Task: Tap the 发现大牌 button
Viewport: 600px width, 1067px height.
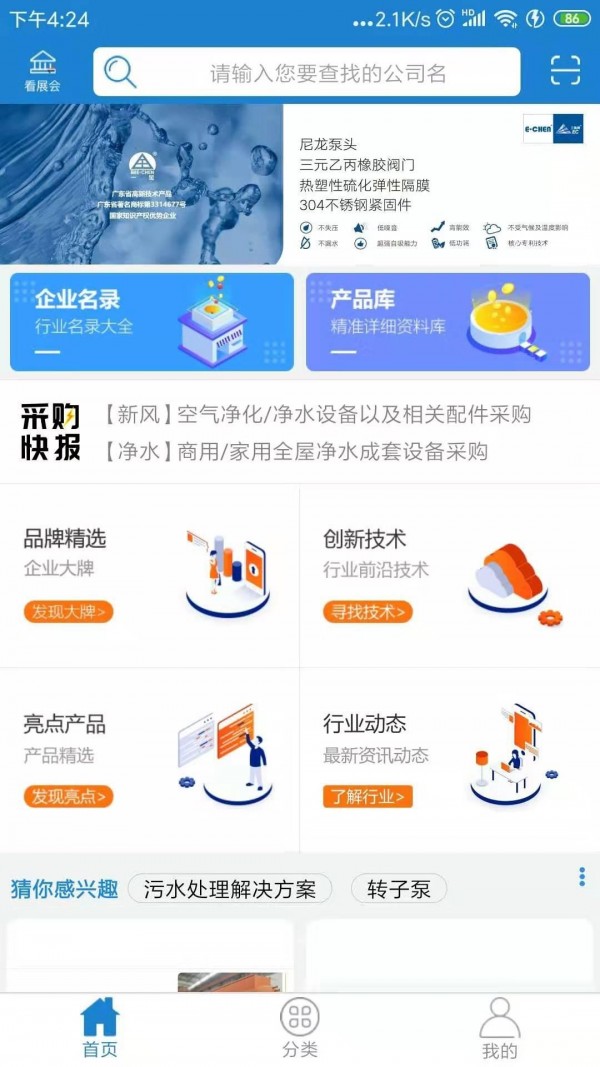Action: [68, 612]
